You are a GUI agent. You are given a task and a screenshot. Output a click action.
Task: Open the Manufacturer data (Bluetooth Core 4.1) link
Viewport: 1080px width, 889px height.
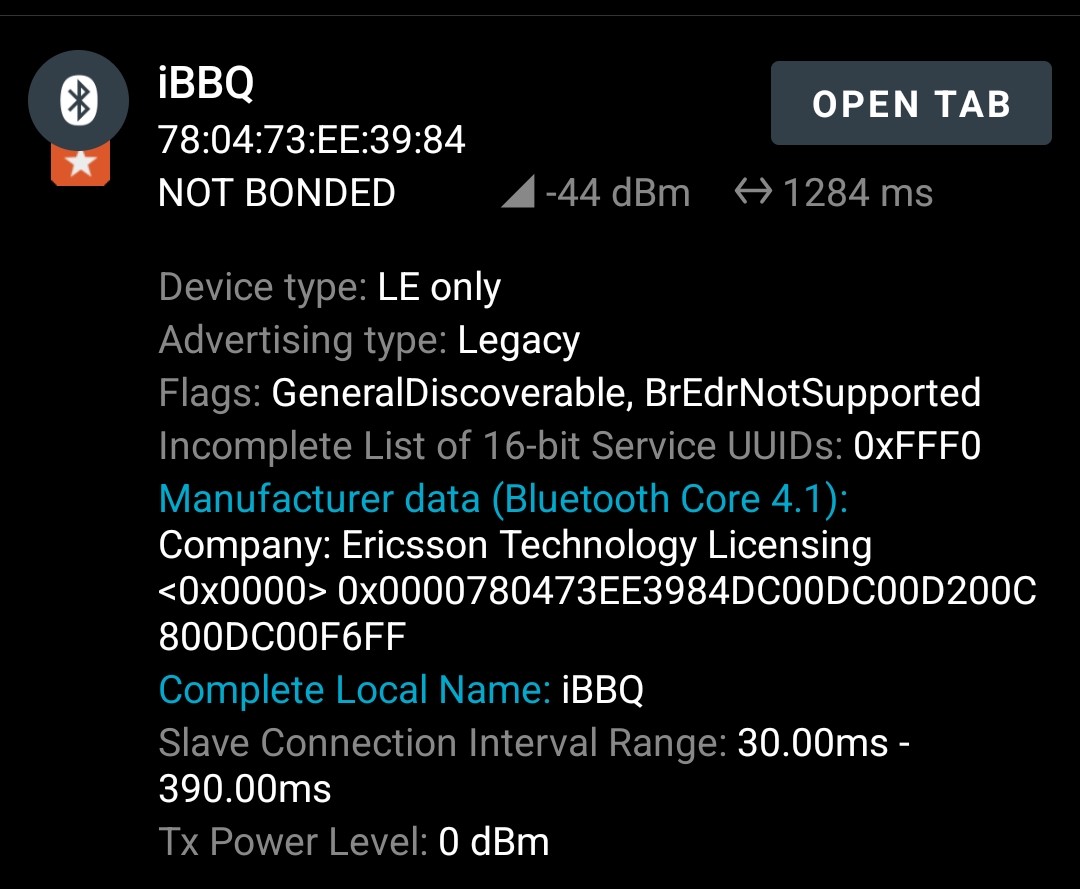point(503,498)
